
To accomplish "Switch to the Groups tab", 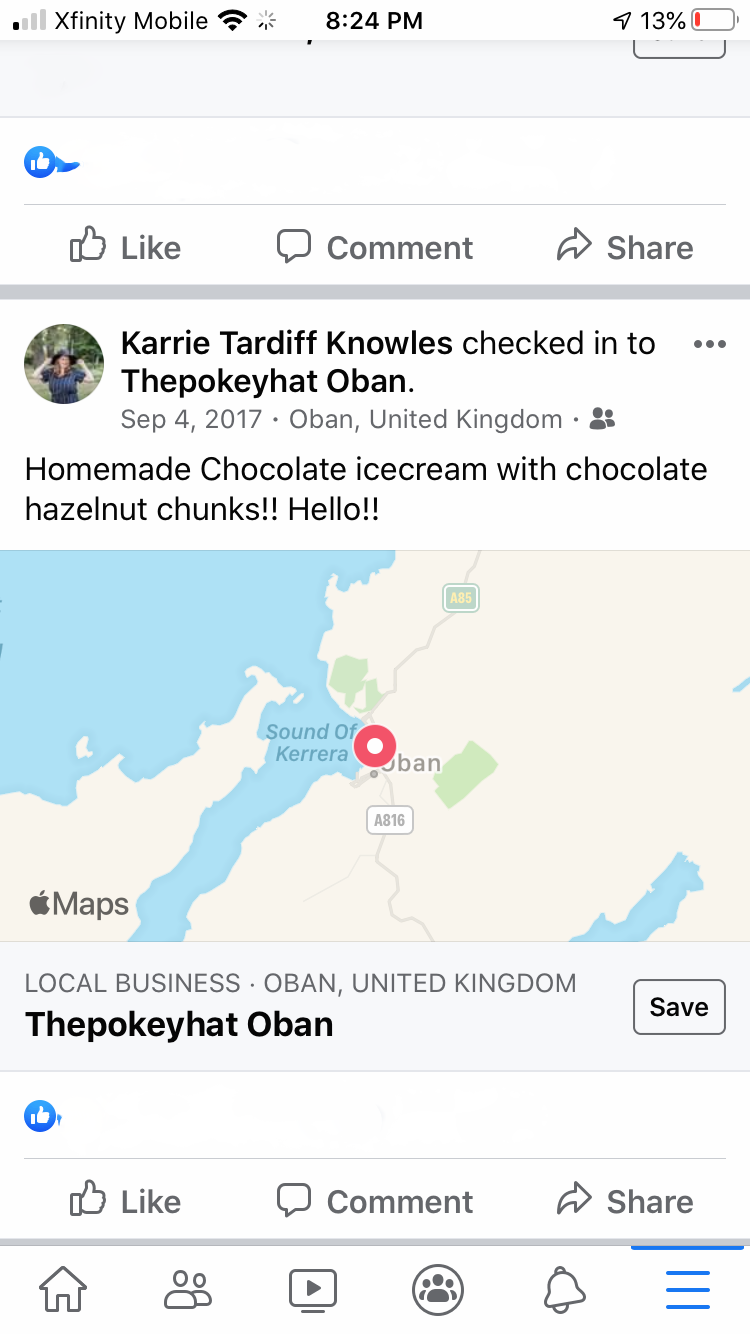I will pos(438,1289).
